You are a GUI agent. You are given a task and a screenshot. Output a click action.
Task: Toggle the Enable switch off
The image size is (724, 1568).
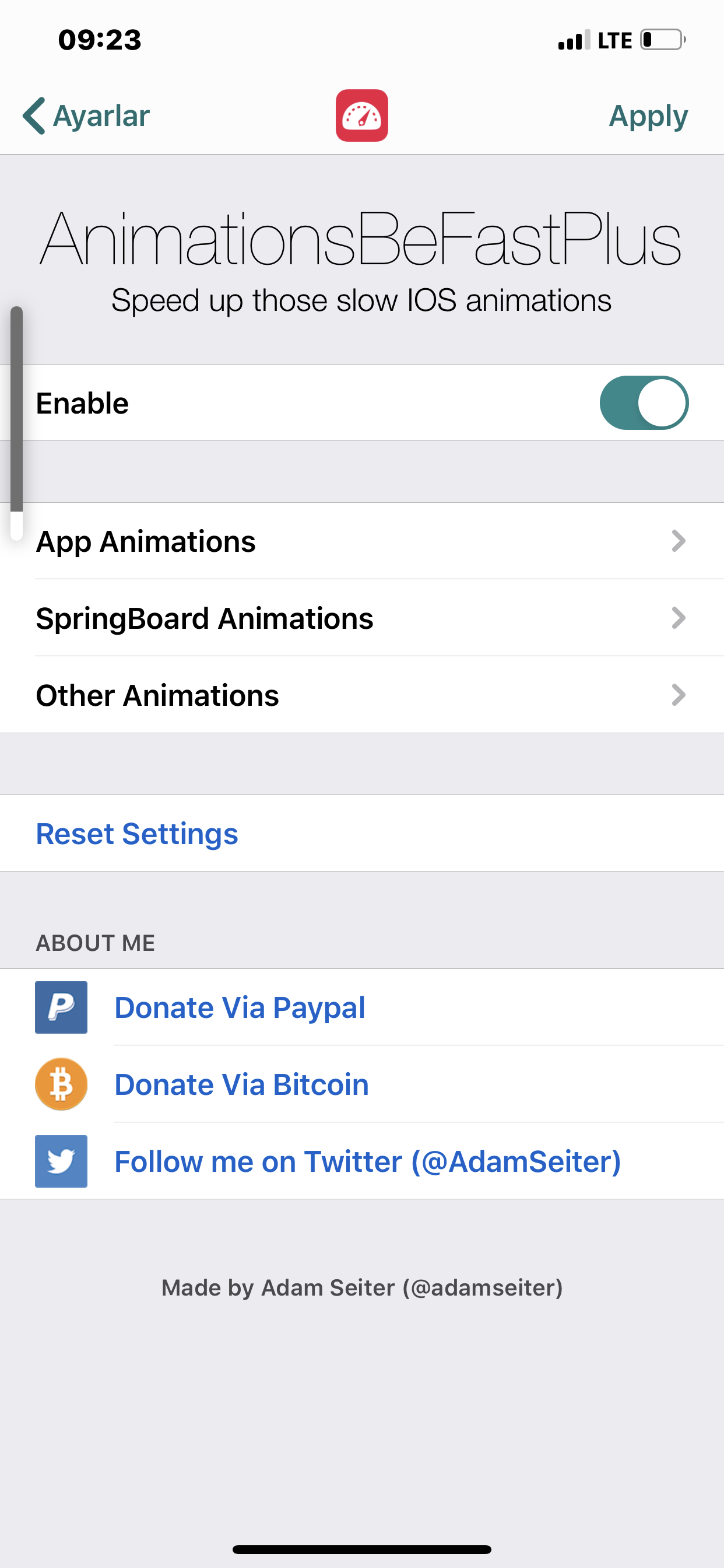pyautogui.click(x=644, y=403)
